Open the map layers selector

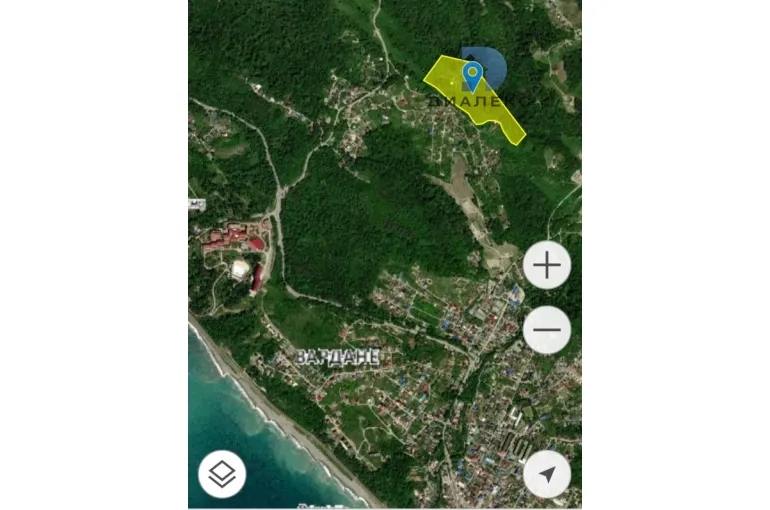click(222, 474)
